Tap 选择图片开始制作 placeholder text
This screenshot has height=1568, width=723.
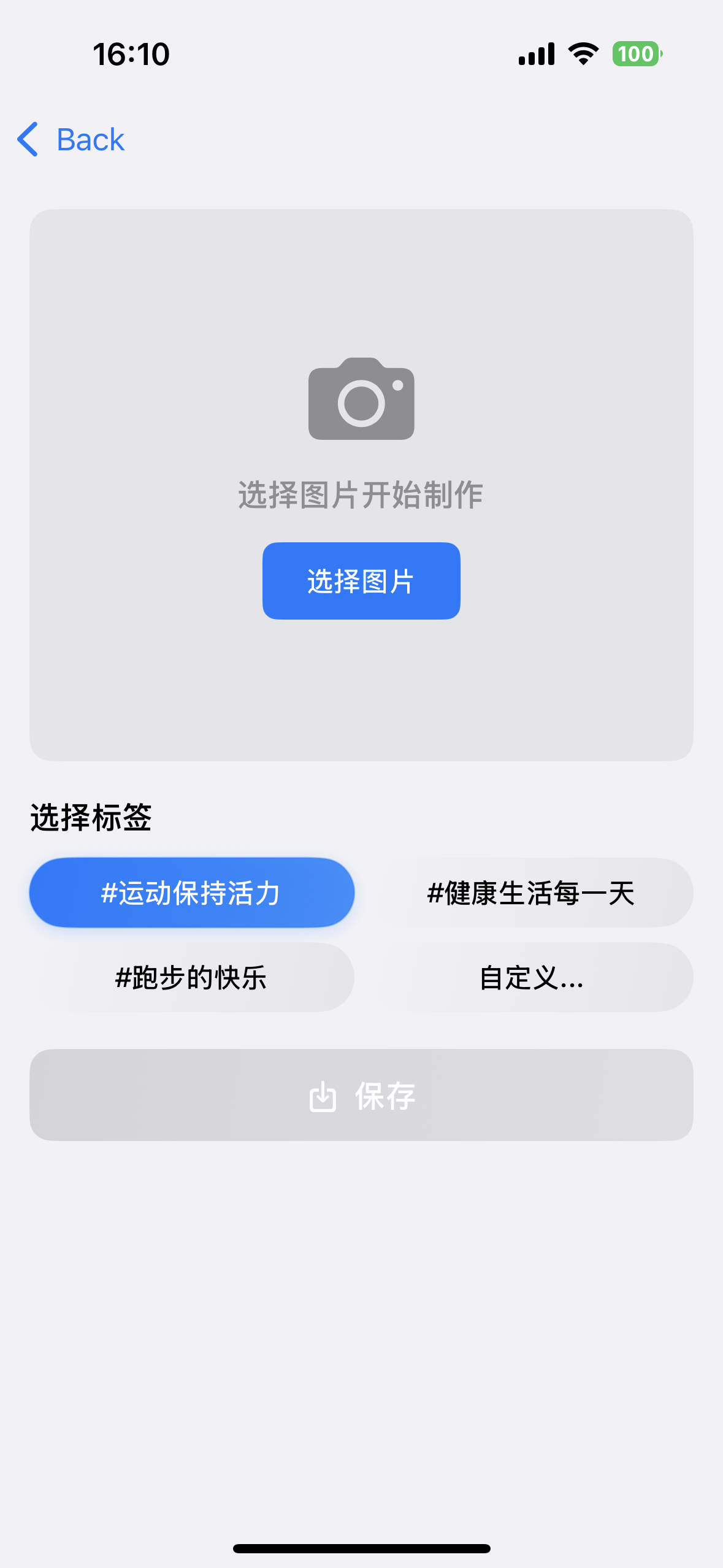[361, 495]
